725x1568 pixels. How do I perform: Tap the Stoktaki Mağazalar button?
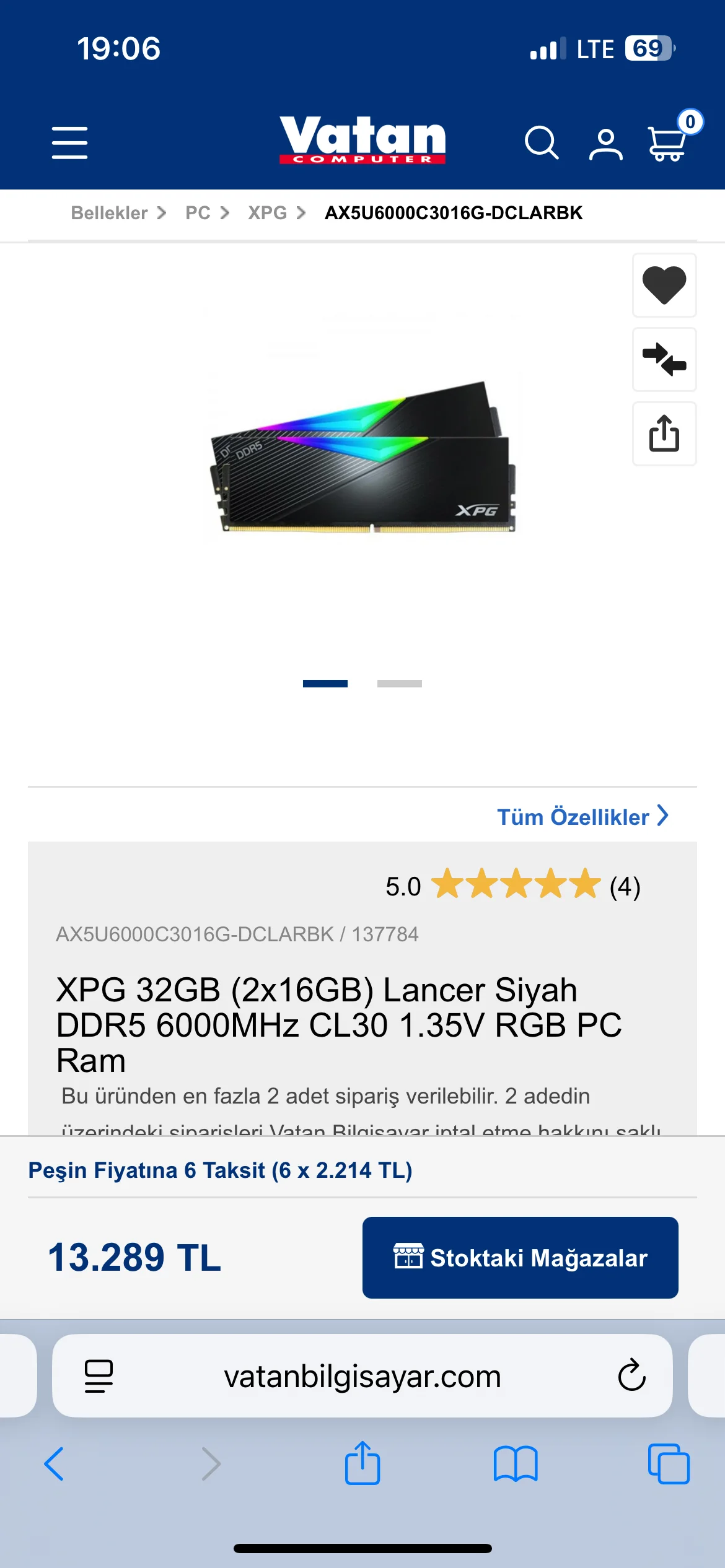[x=520, y=1258]
